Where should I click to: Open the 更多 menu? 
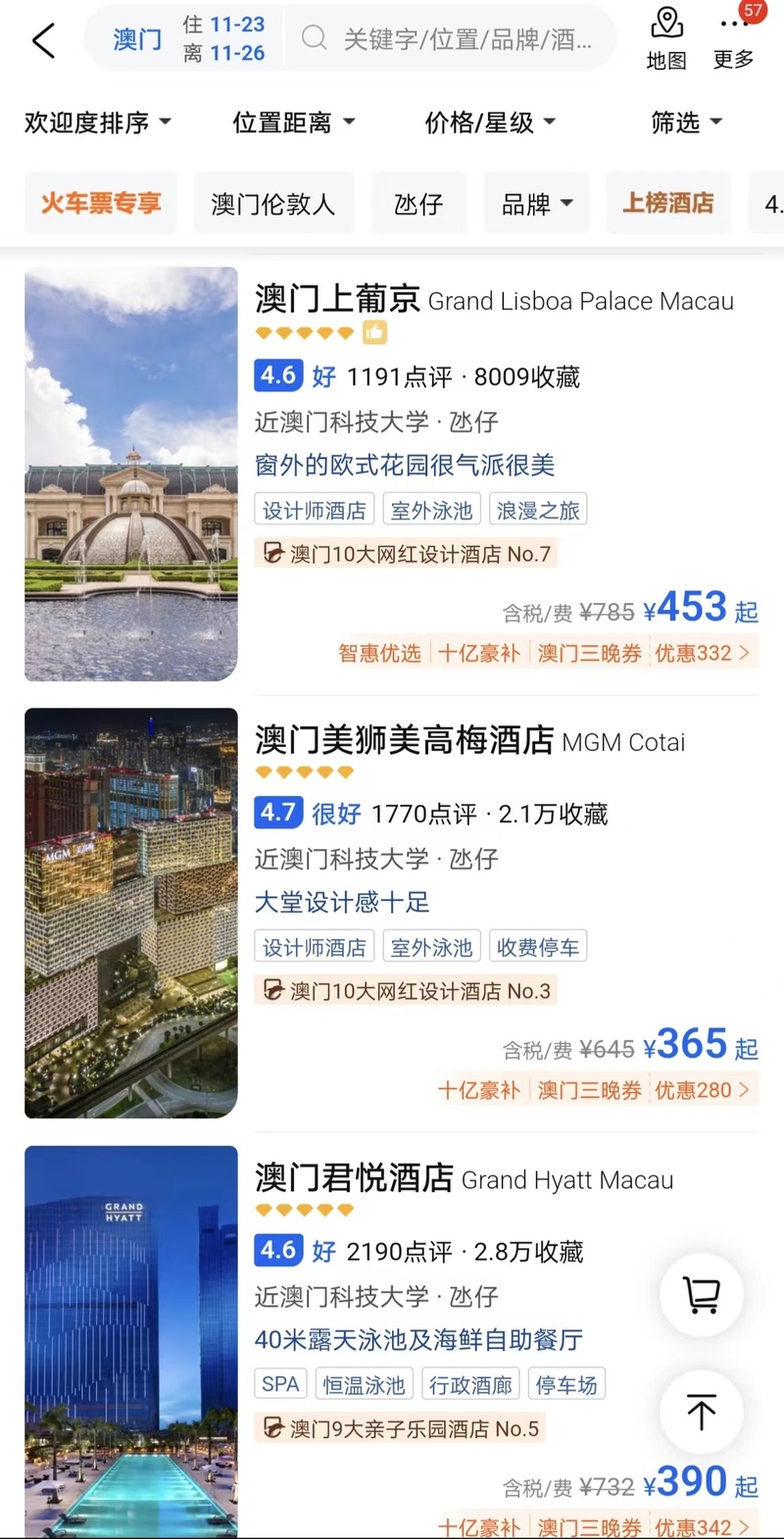click(734, 41)
